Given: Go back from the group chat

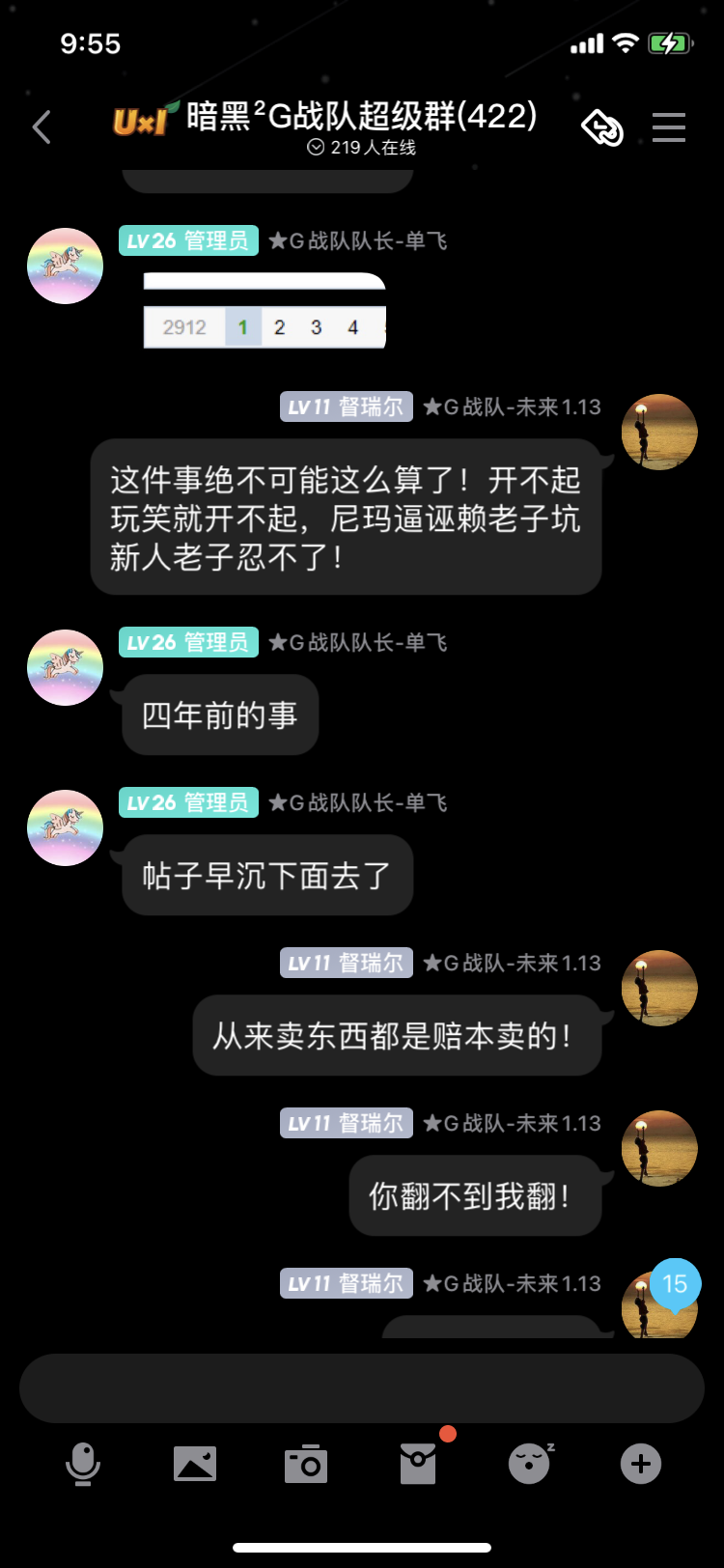Looking at the screenshot, I should click(42, 127).
